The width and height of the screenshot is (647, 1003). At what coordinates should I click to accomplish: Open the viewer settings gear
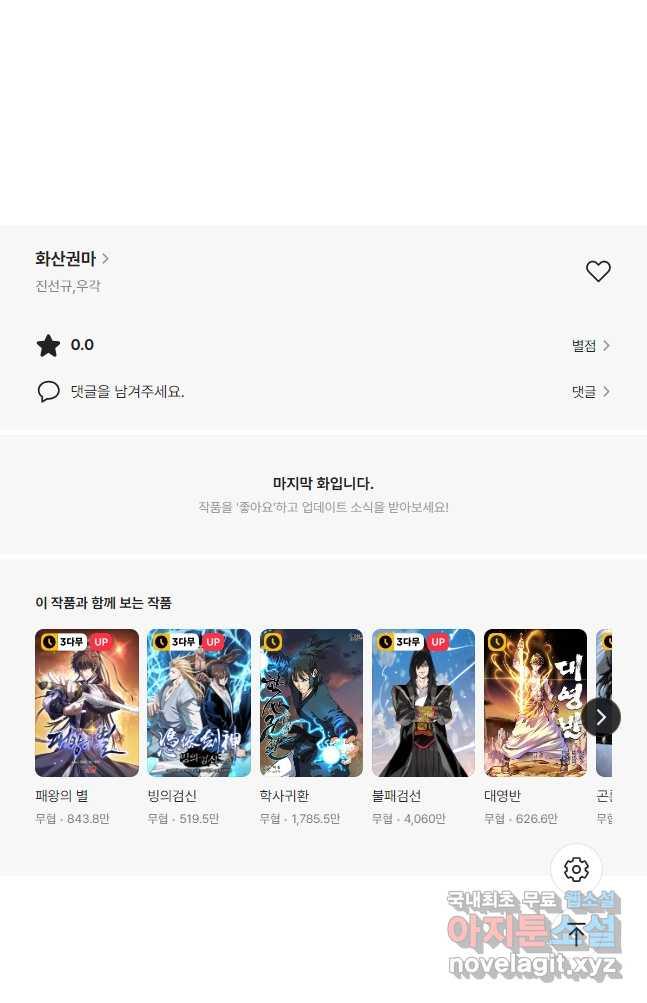click(x=576, y=869)
